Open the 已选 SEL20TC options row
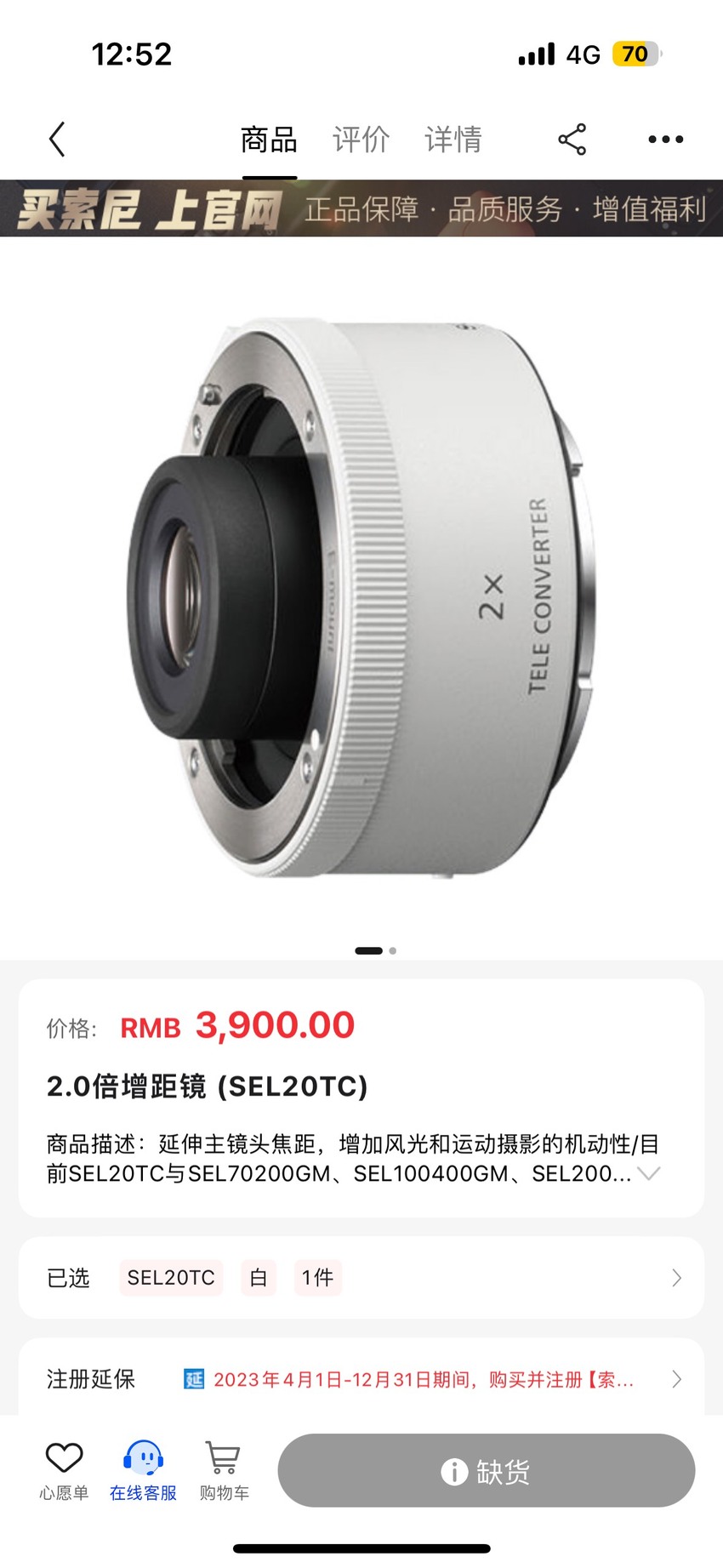Screen dimensions: 723x1568 click(361, 1278)
